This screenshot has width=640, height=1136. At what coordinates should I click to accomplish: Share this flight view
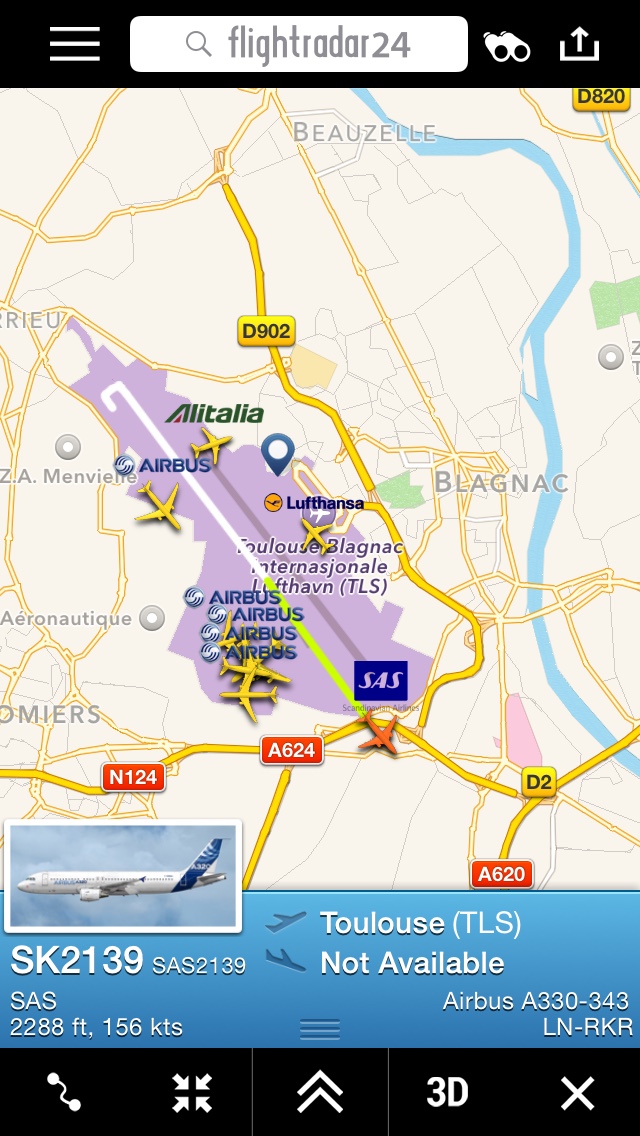point(580,44)
